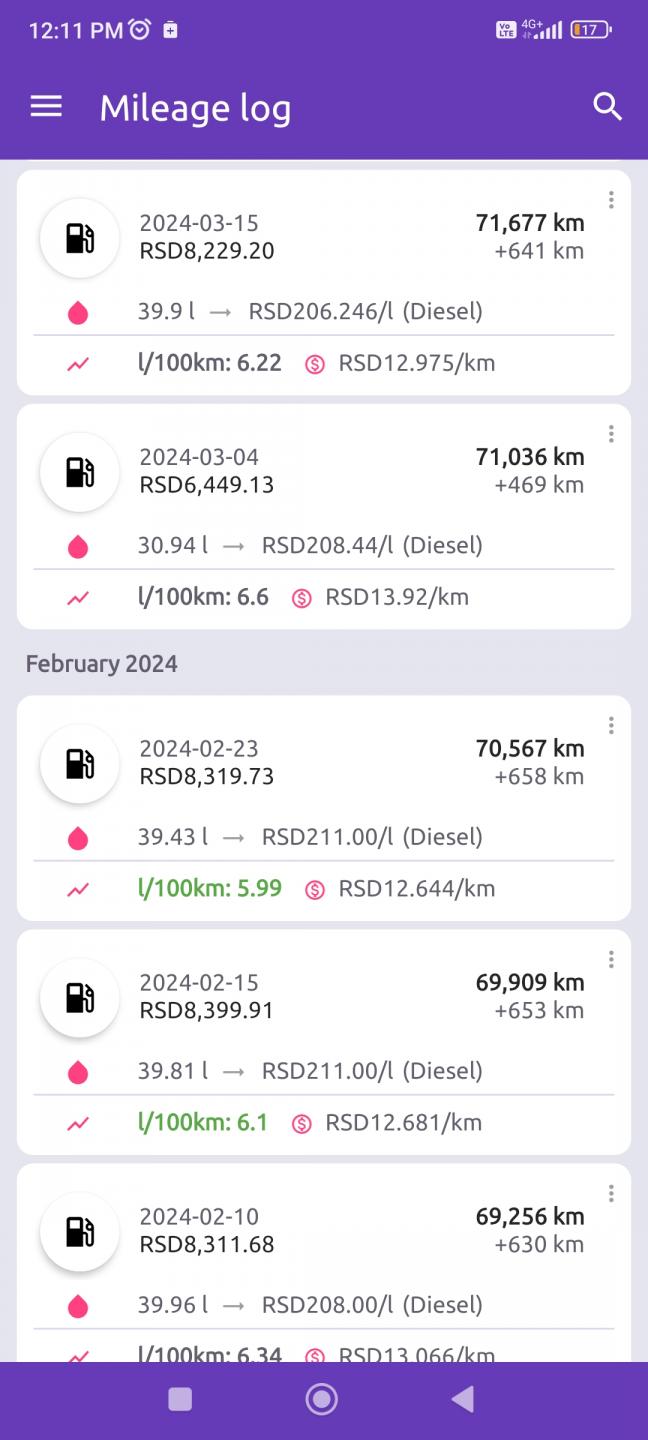Search the mileage log

pos(607,107)
